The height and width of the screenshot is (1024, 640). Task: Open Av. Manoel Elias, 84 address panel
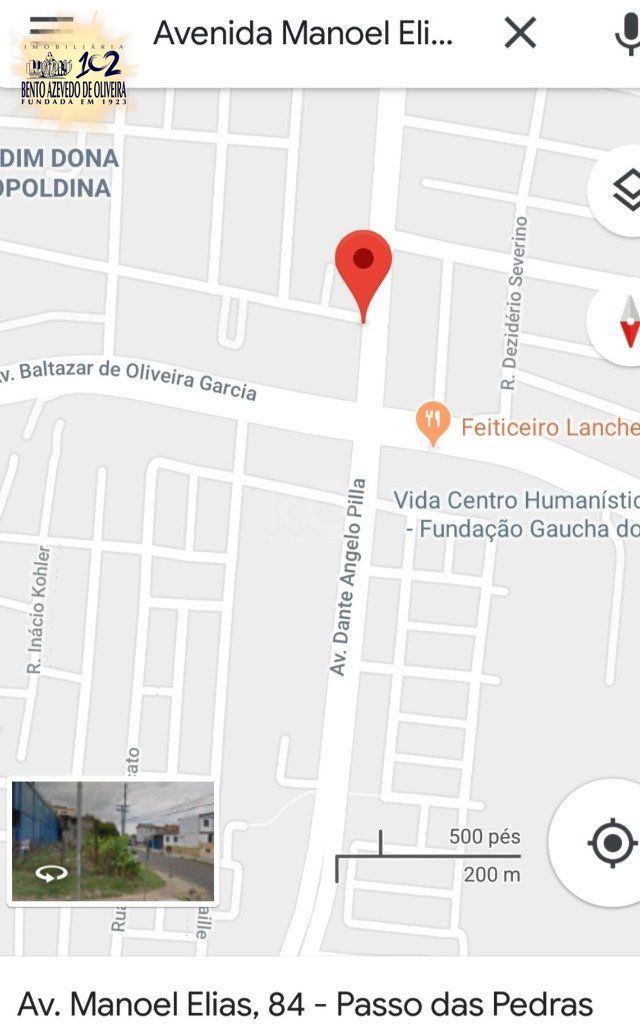[306, 1003]
